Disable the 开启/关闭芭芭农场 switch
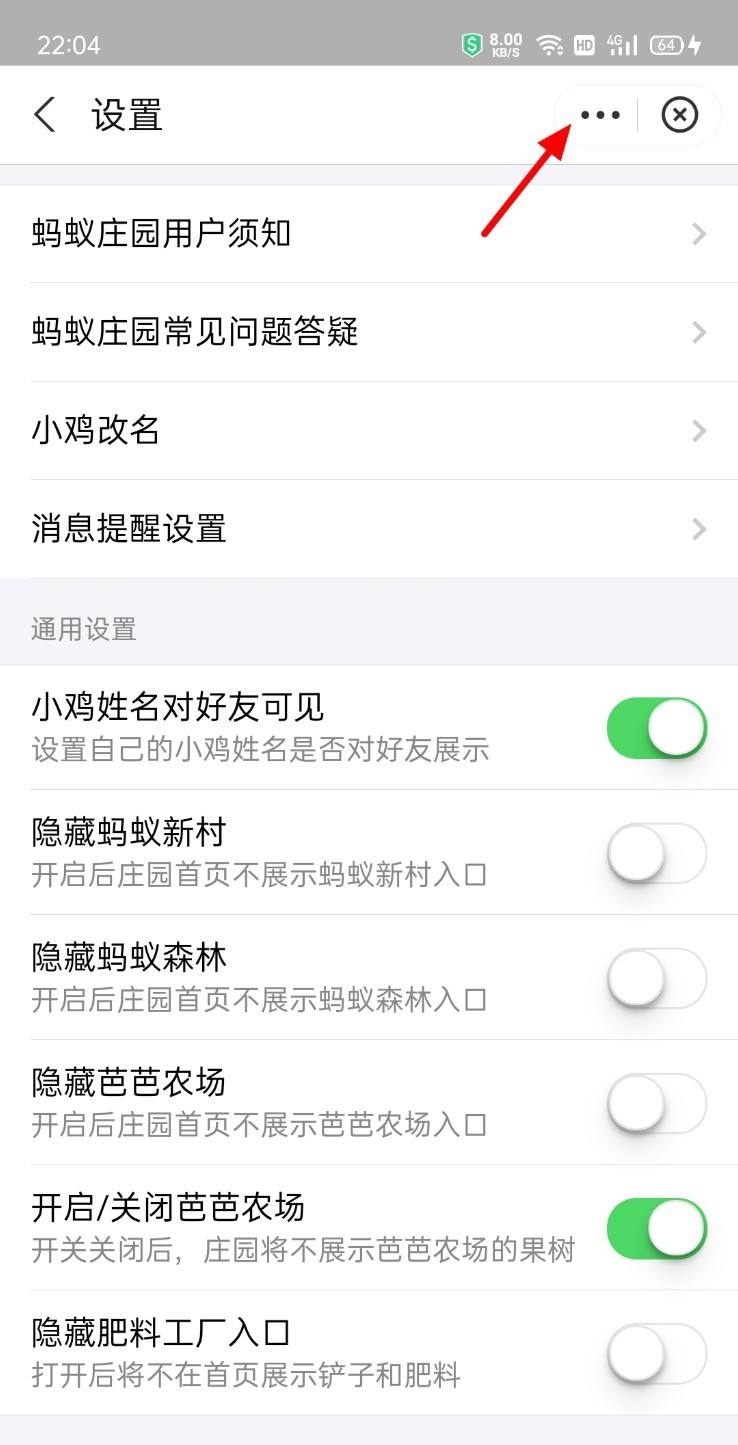Viewport: 738px width, 1445px height. 657,1228
